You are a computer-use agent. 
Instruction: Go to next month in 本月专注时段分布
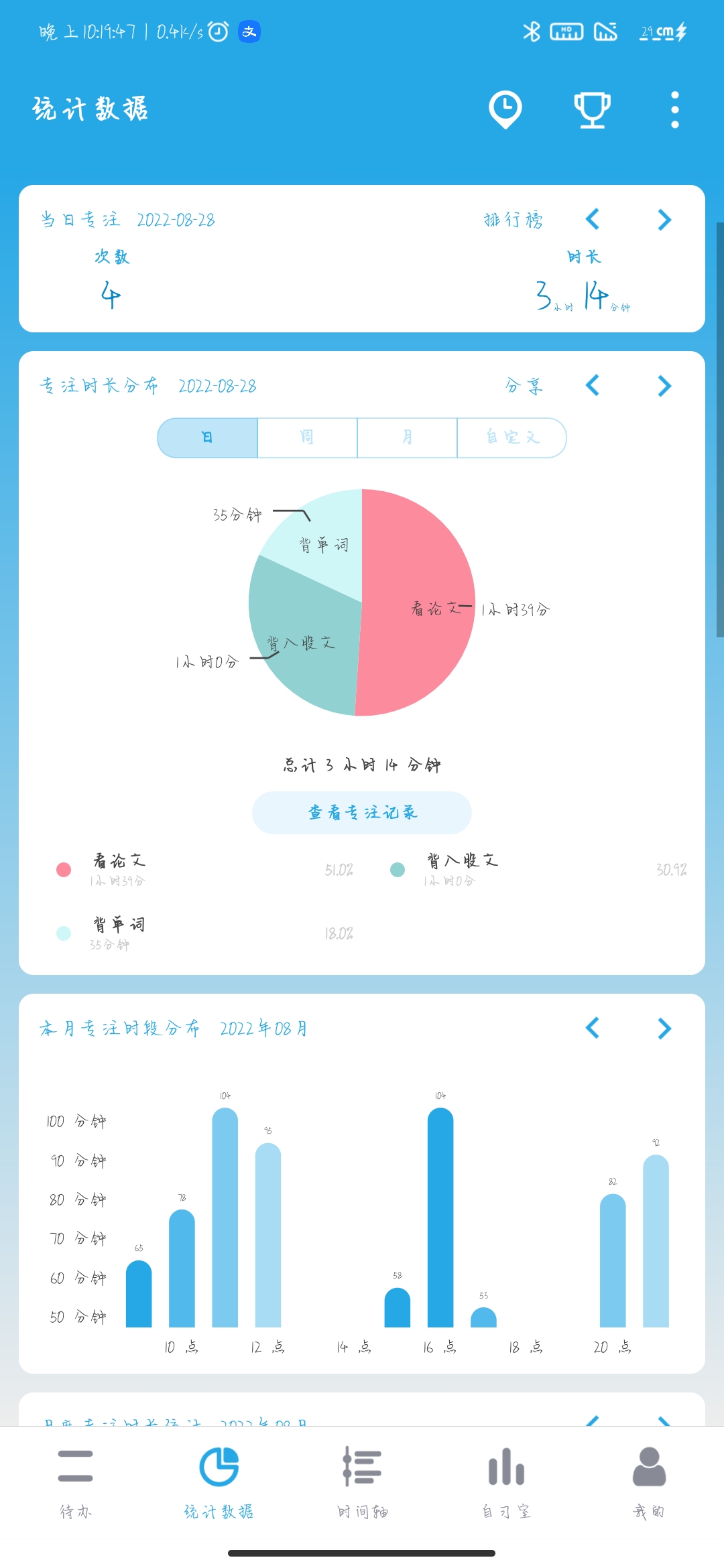point(664,1028)
